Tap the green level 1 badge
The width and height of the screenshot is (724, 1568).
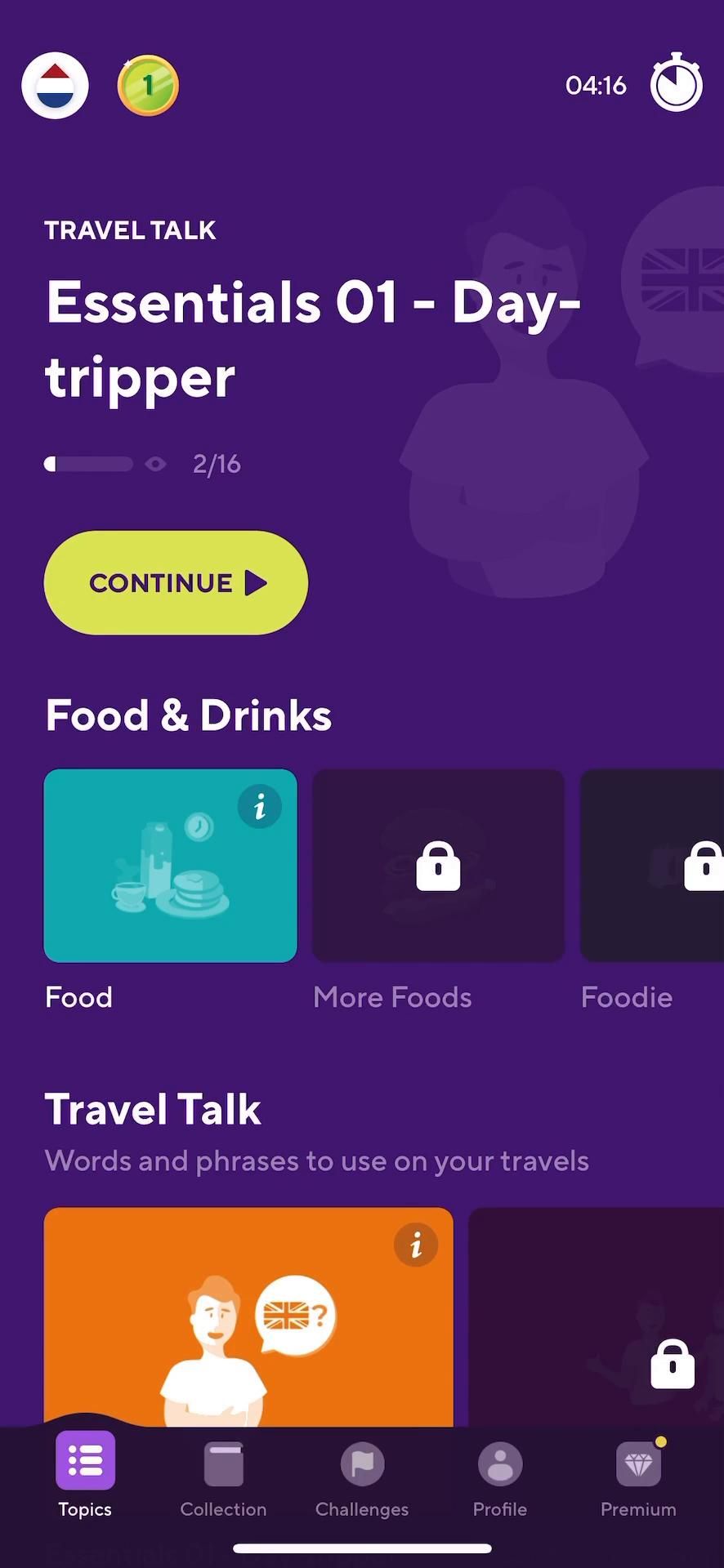click(x=148, y=86)
